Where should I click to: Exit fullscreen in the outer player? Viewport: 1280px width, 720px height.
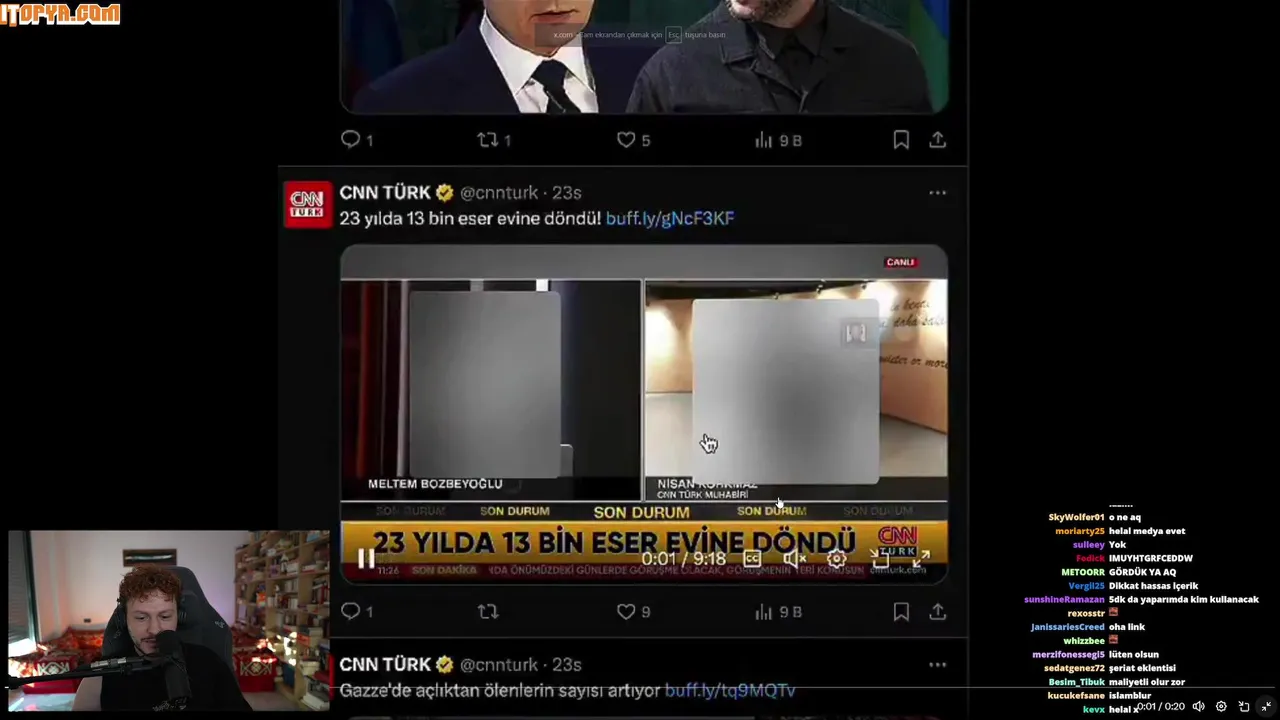[x=1266, y=706]
